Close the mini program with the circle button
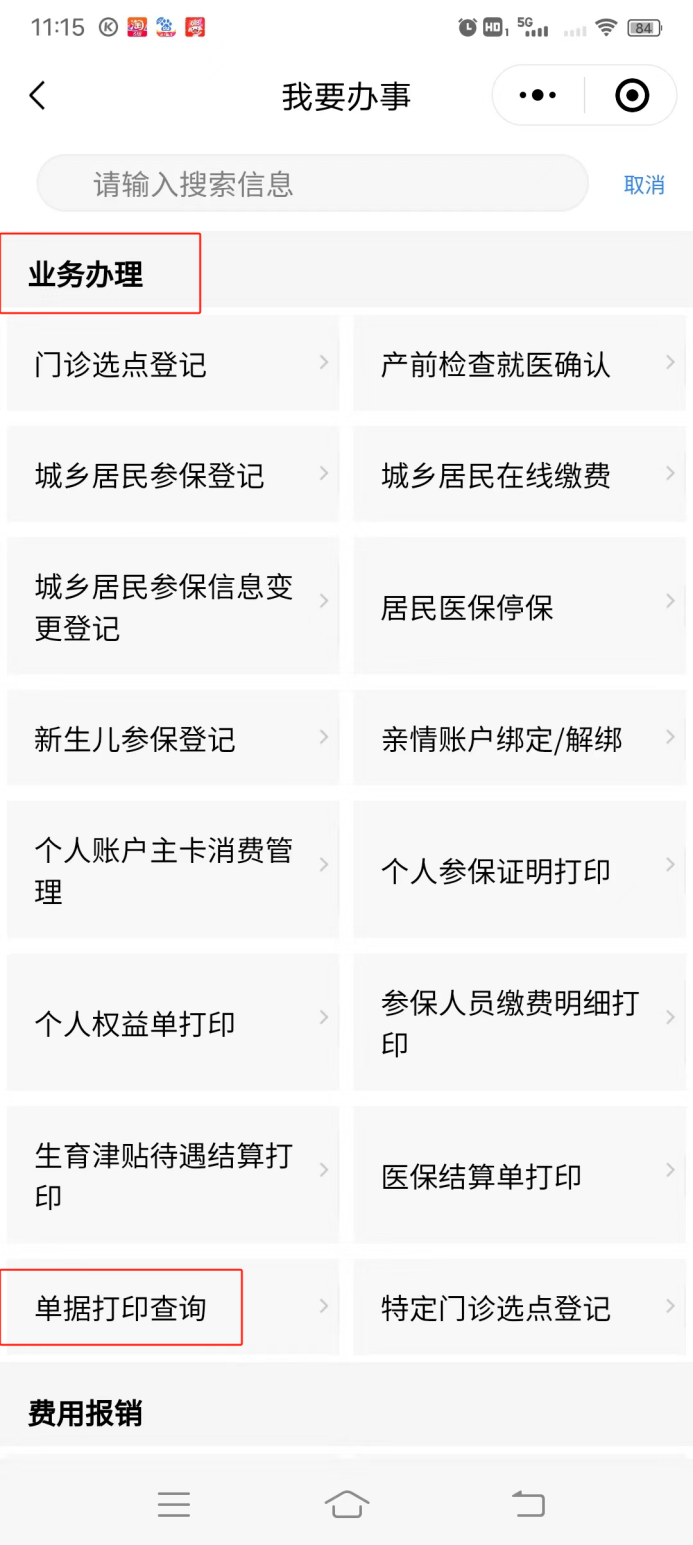Image resolution: width=693 pixels, height=1545 pixels. coord(631,96)
